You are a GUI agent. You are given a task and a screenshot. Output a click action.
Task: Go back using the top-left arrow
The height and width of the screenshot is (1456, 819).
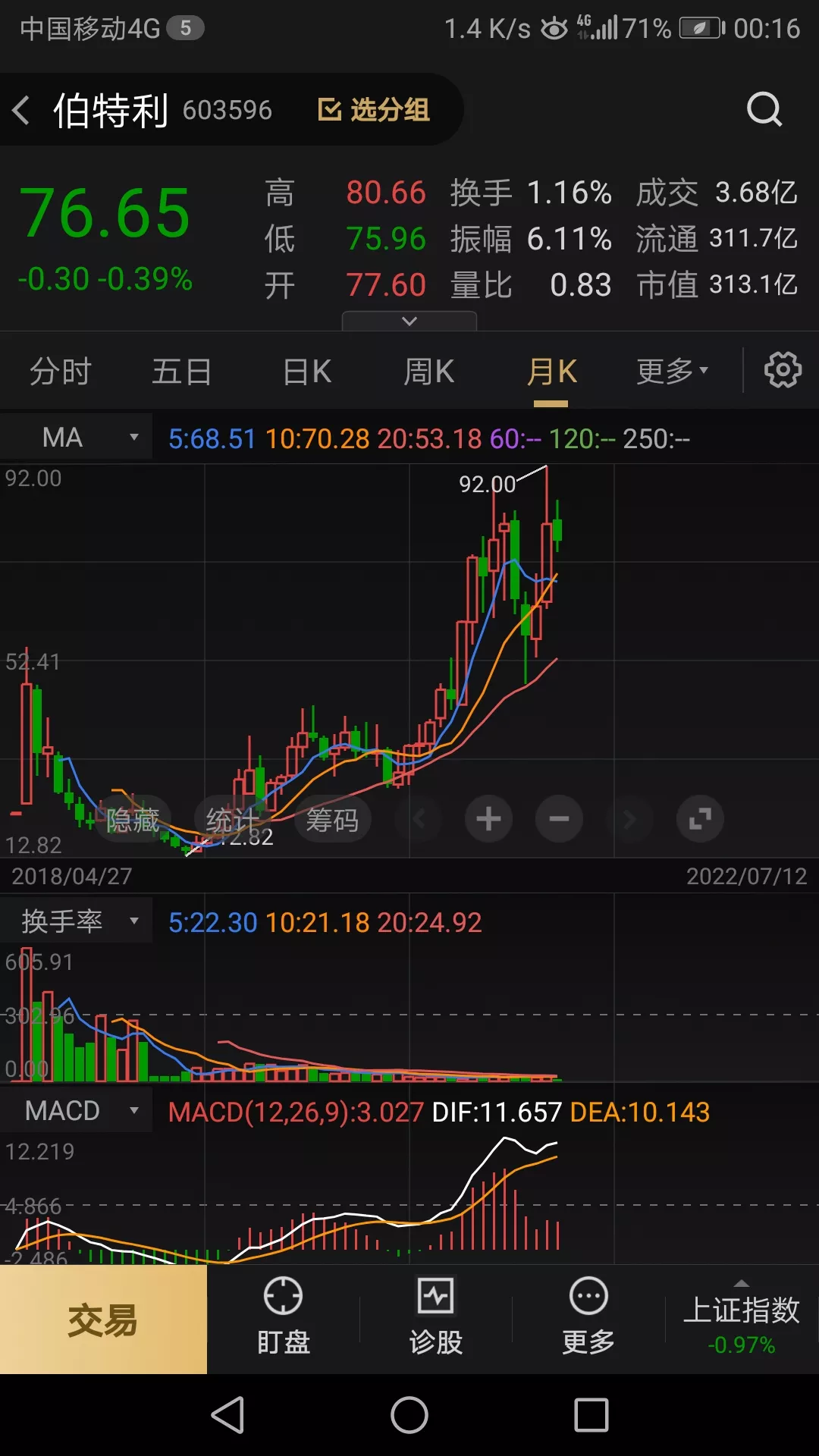pyautogui.click(x=22, y=110)
